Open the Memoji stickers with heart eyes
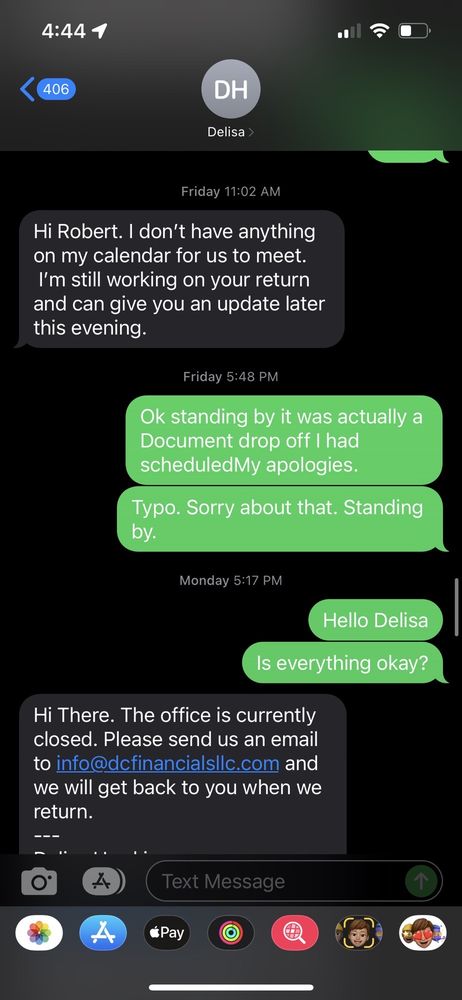 click(422, 933)
